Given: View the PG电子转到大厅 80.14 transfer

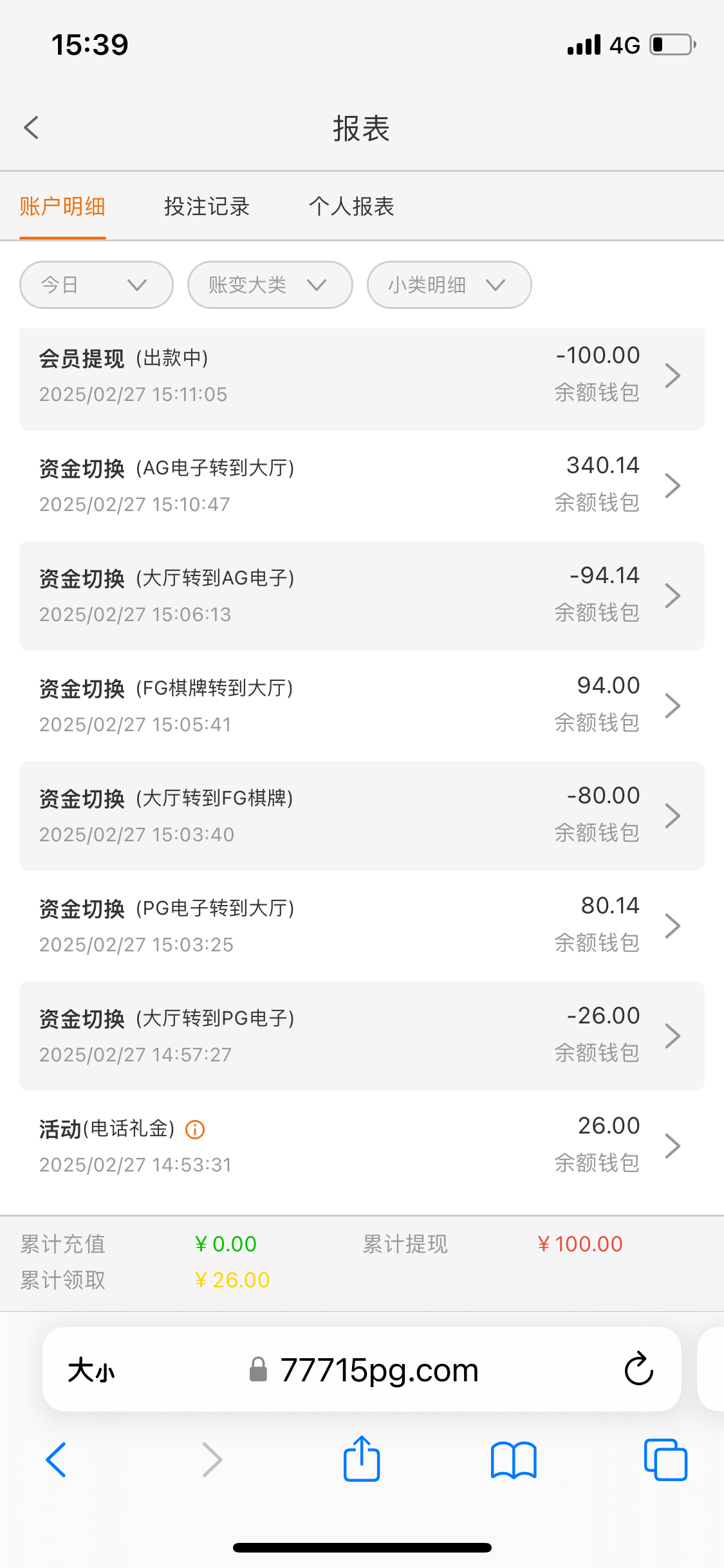Looking at the screenshot, I should 362,926.
